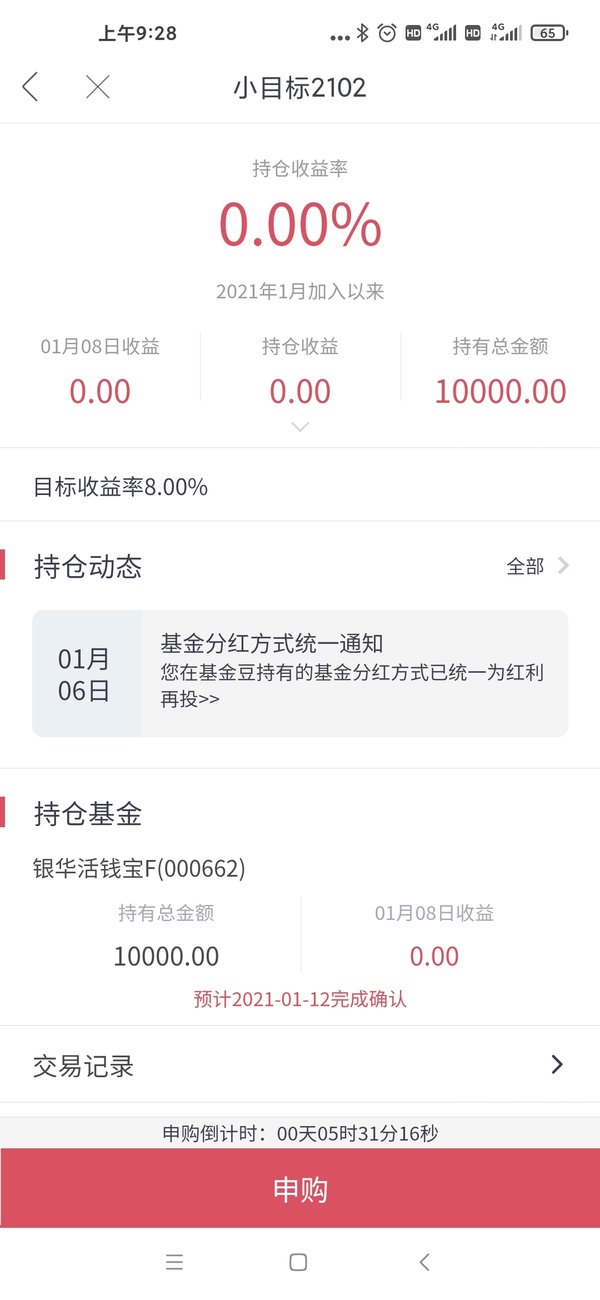Open 银华活钱宝F(000662) fund details
Screen dimensions: 600x1300
click(139, 869)
